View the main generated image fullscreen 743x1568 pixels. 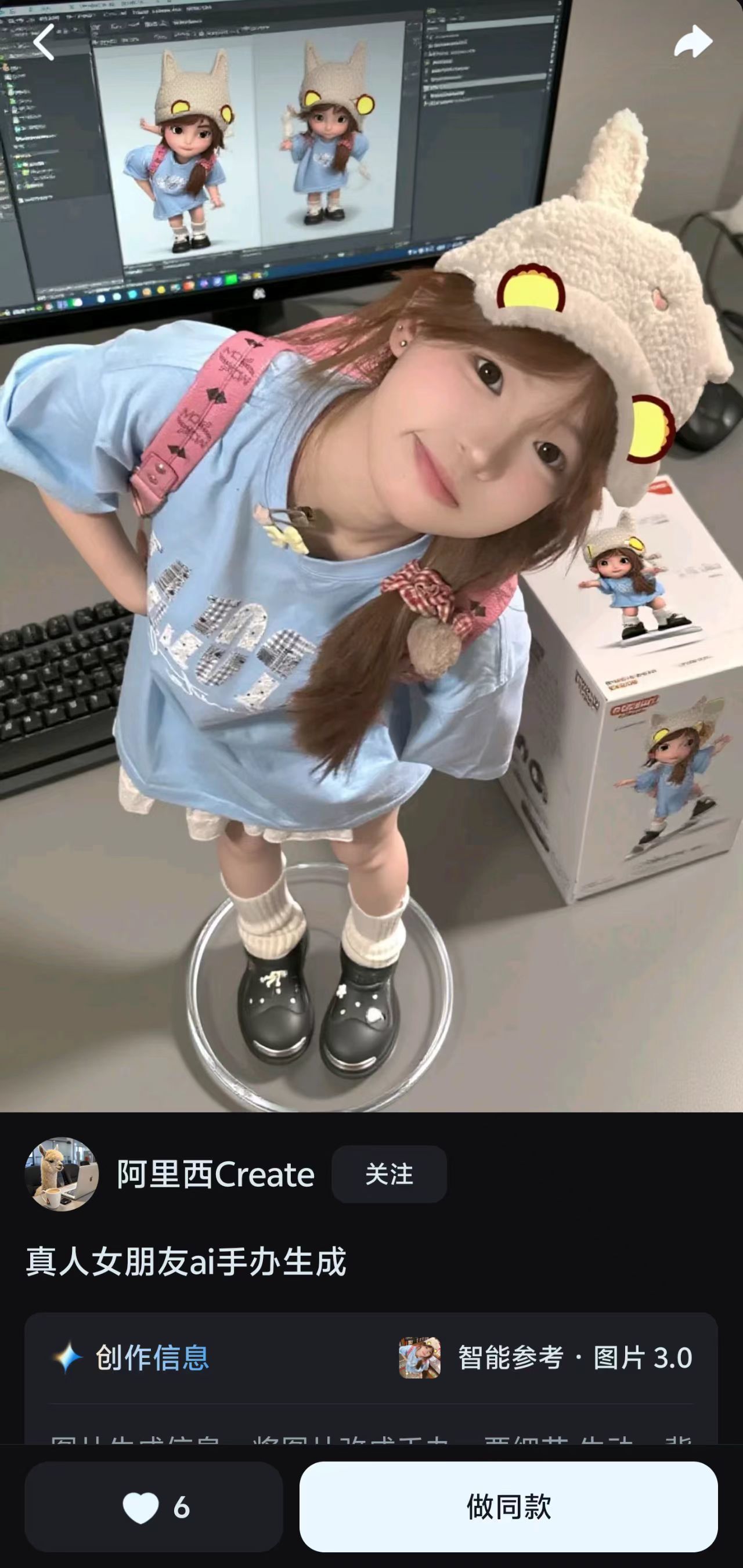pos(371,609)
